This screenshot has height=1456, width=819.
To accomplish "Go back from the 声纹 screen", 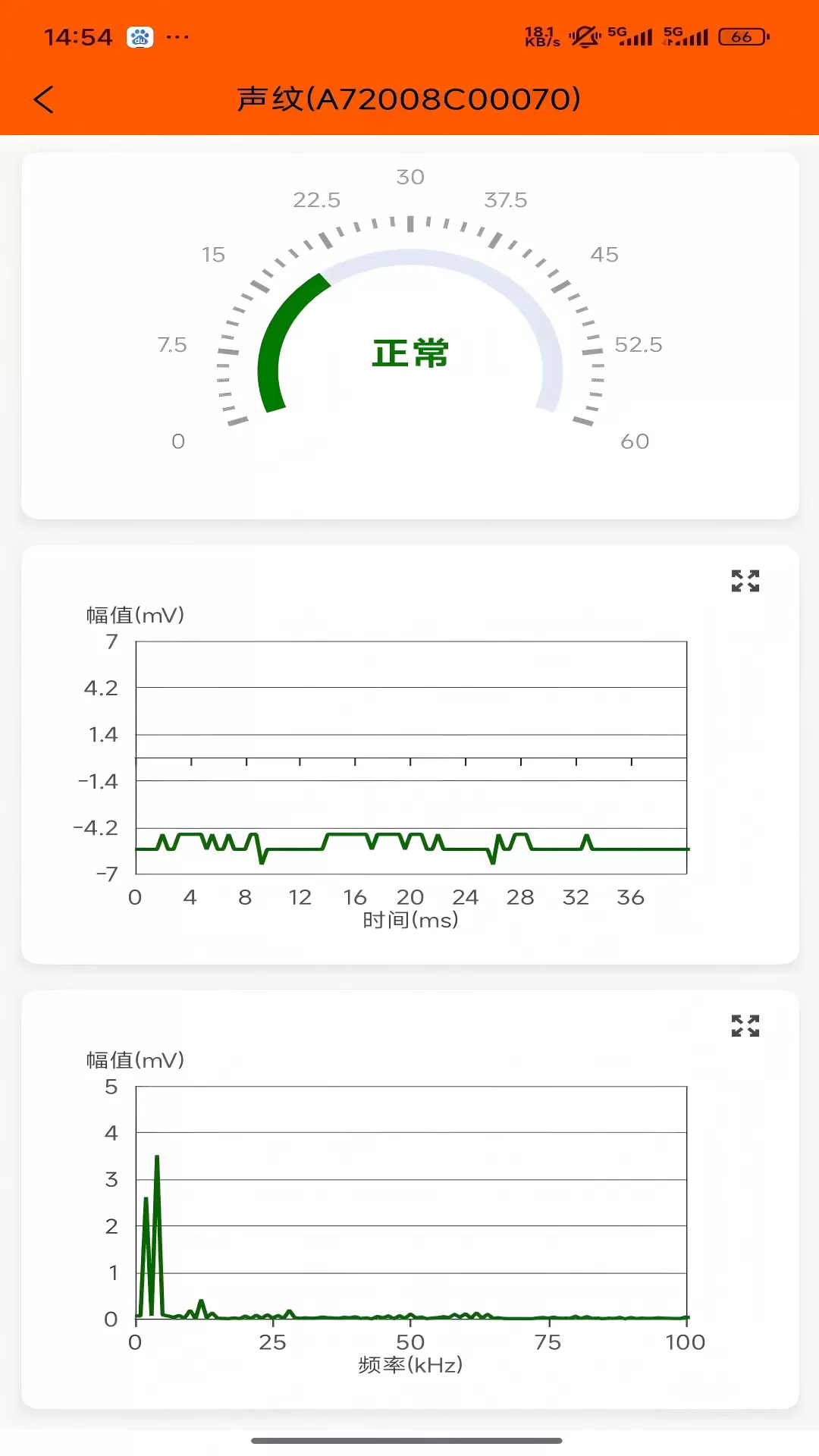I will tap(44, 99).
